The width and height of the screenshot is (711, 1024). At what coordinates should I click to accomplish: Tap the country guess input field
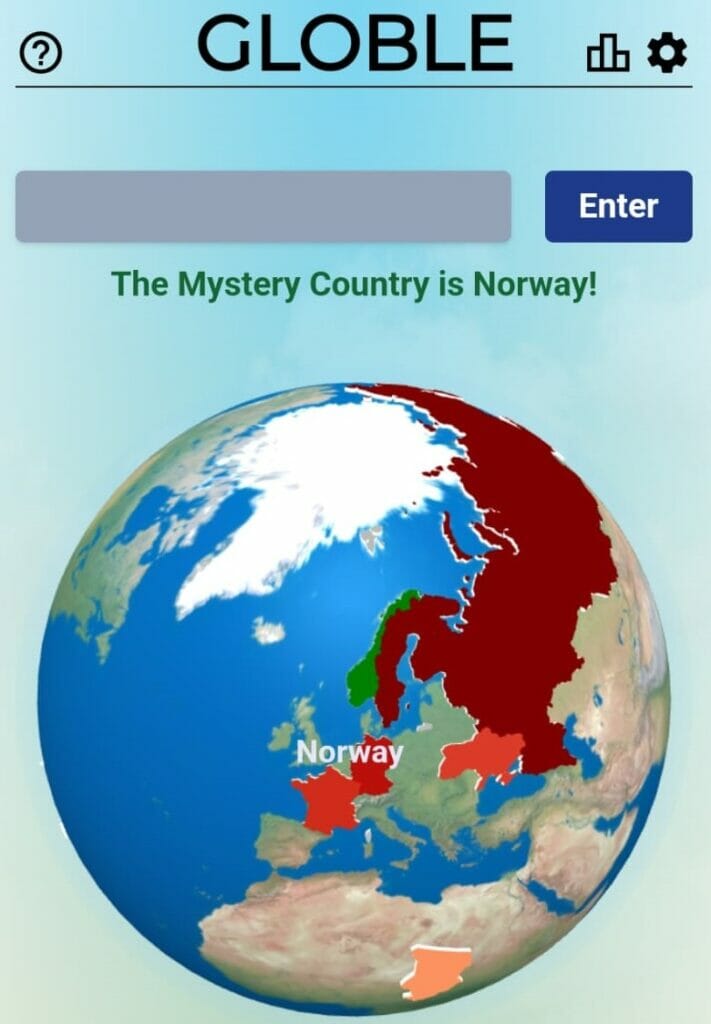click(x=263, y=206)
